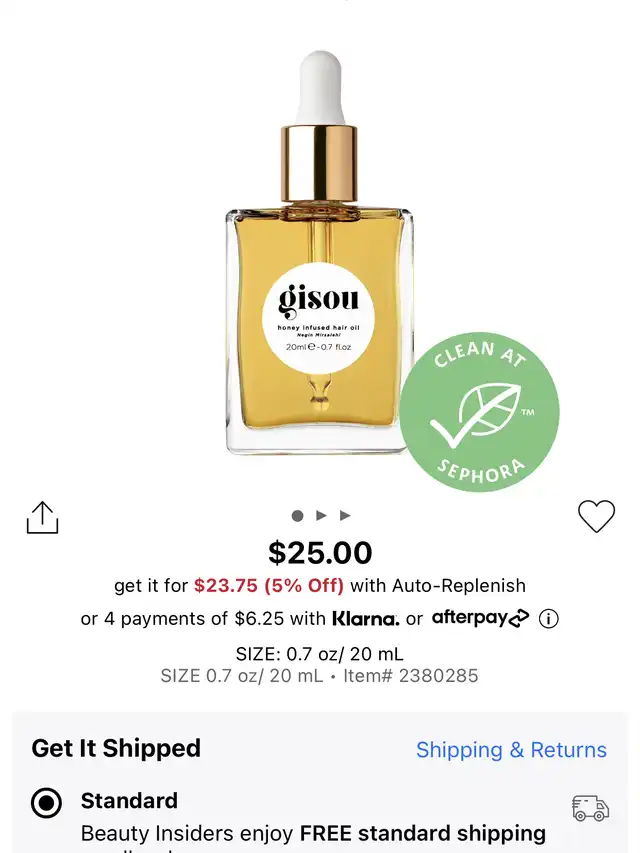Screen dimensions: 640x853
Task: Tap the image carousel page indicator
Action: pos(321,516)
